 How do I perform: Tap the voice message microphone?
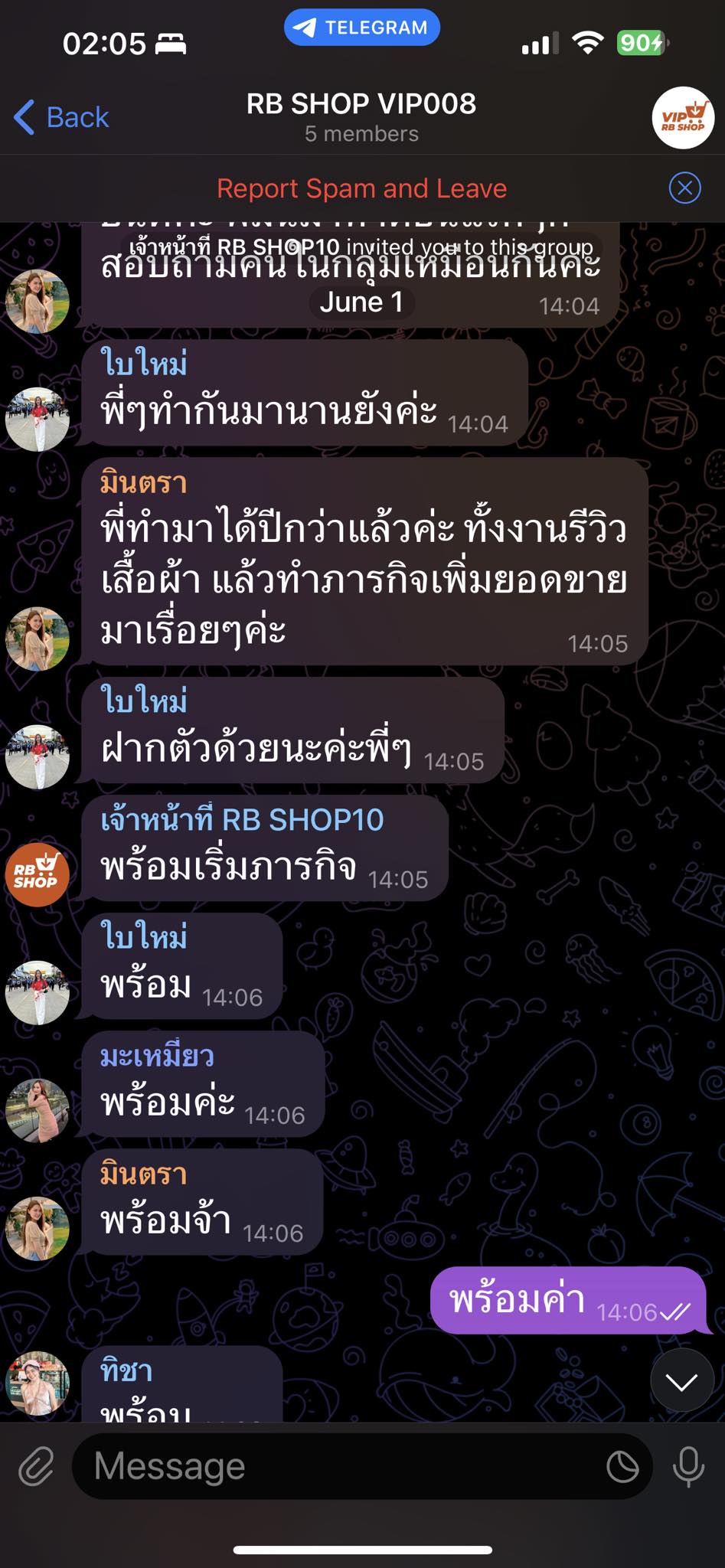688,1466
